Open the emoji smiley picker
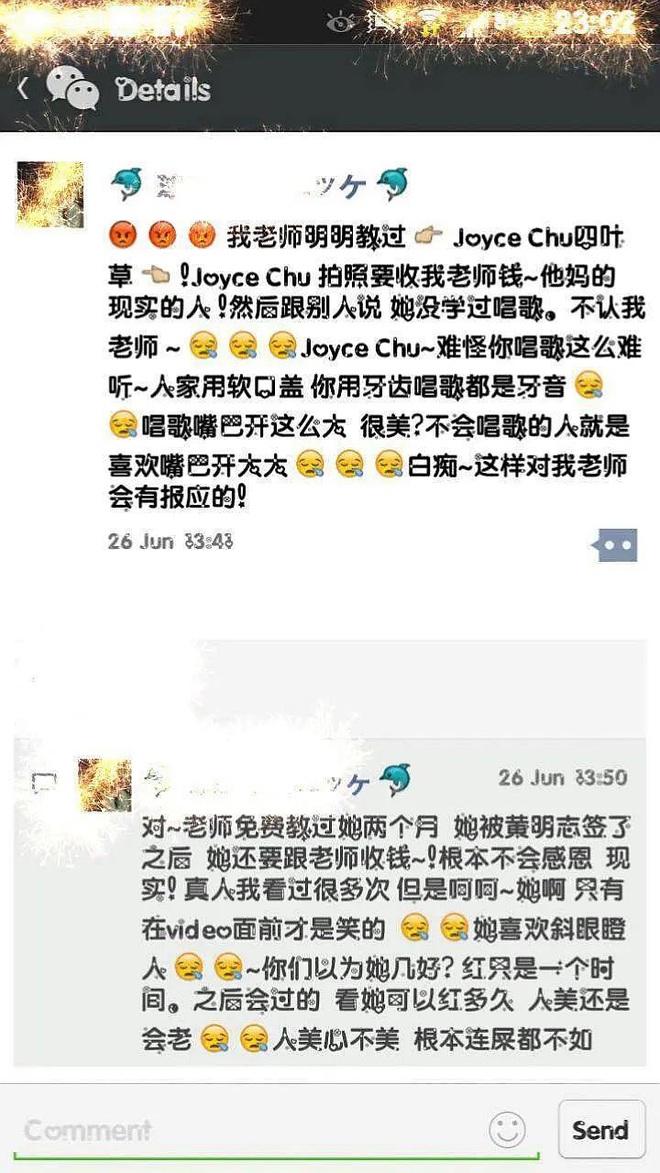Viewport: 660px width, 1173px height. click(x=507, y=1130)
